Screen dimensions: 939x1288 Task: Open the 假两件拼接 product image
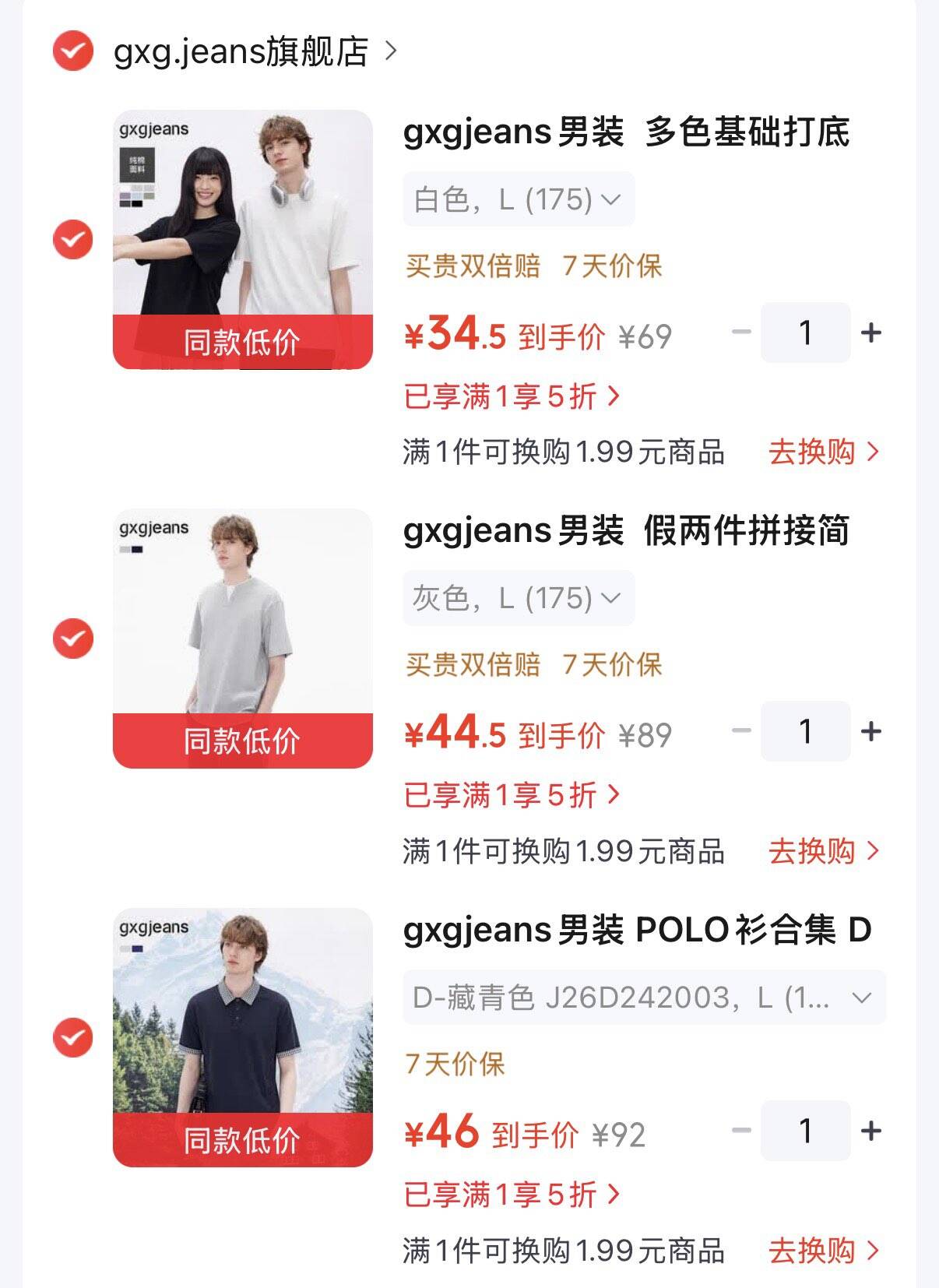click(x=243, y=639)
